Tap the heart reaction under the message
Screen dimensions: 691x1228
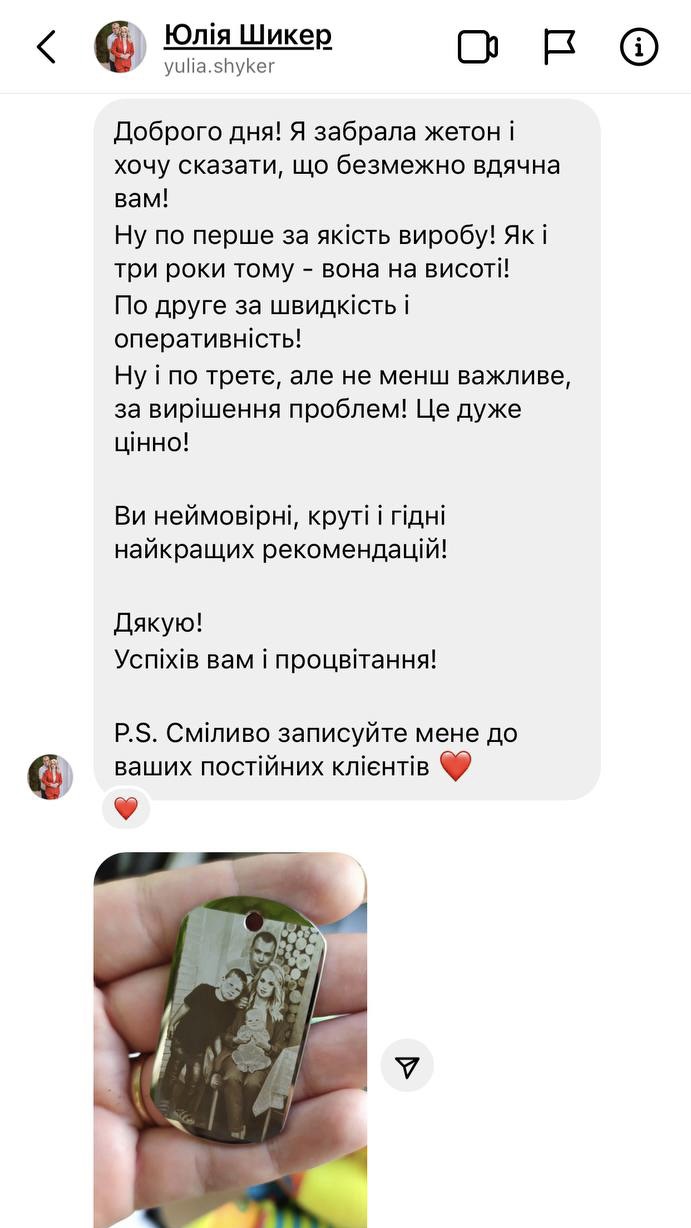[126, 808]
